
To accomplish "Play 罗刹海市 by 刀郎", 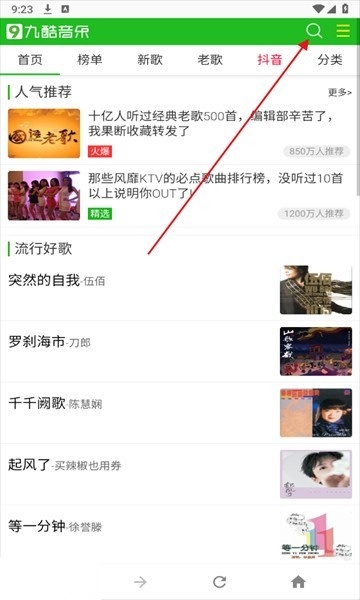I will pyautogui.click(x=179, y=351).
